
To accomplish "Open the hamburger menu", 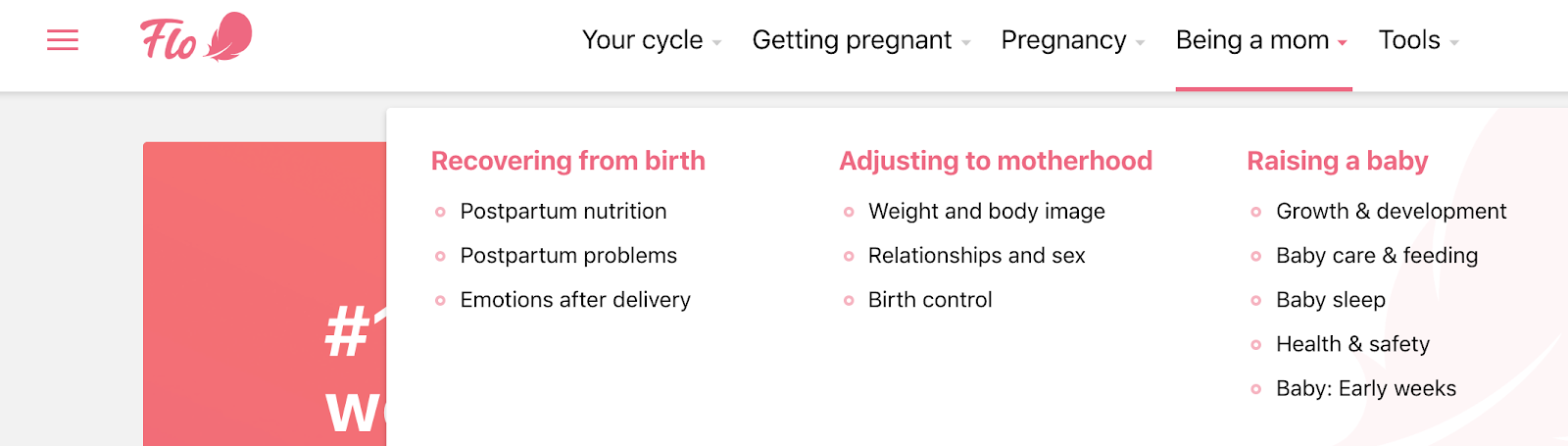I will click(63, 40).
